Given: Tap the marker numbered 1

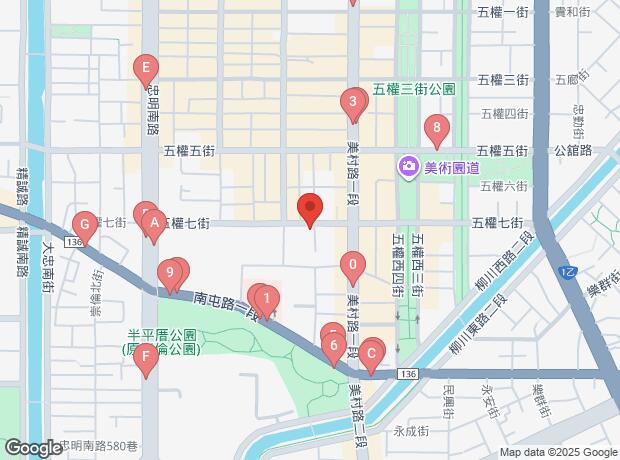Looking at the screenshot, I should (x=267, y=297).
